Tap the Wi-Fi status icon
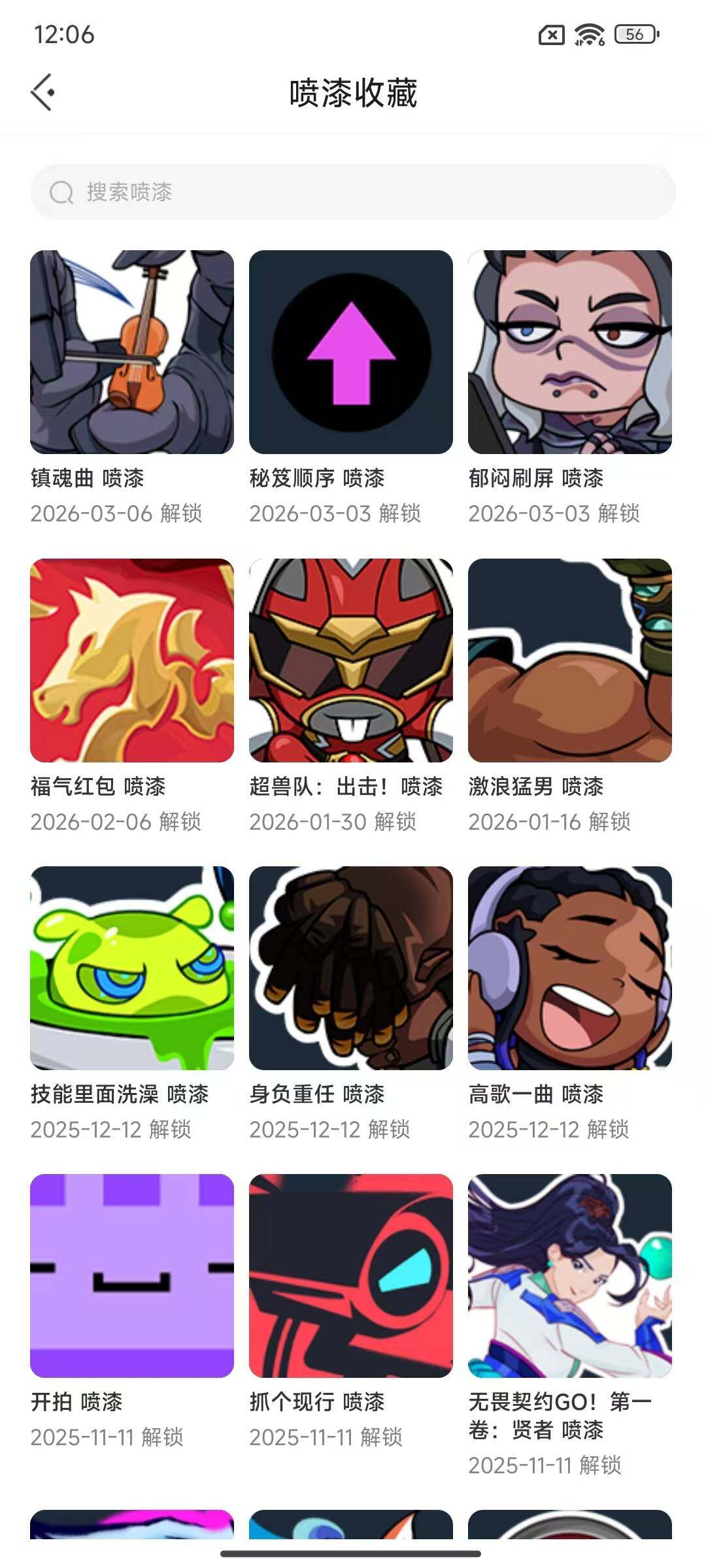 coord(589,36)
